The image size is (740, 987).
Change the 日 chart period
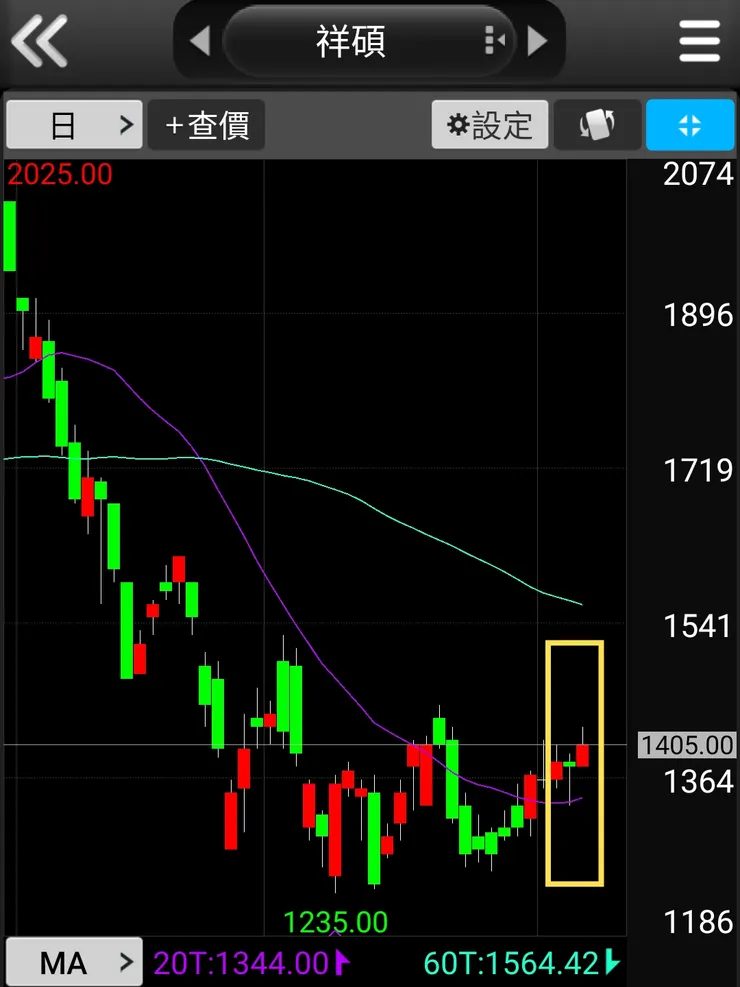74,125
